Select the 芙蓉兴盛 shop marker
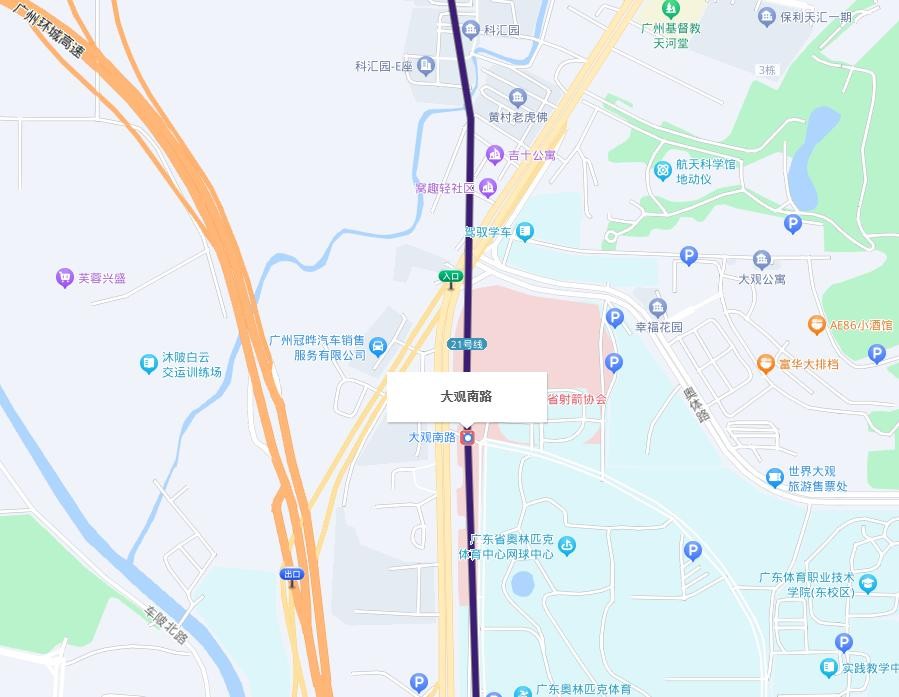 [65, 278]
